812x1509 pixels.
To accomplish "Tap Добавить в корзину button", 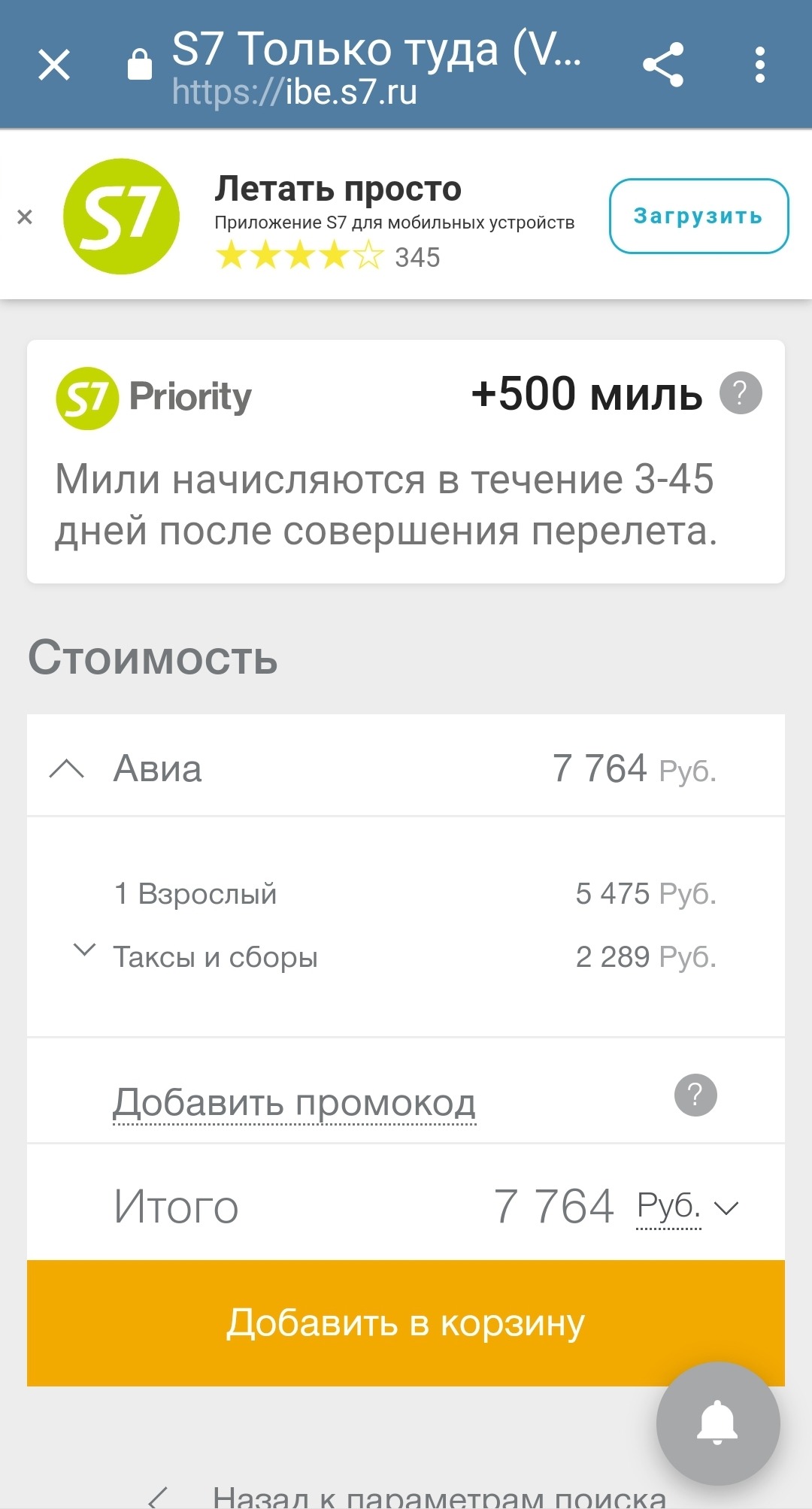I will tap(406, 1323).
